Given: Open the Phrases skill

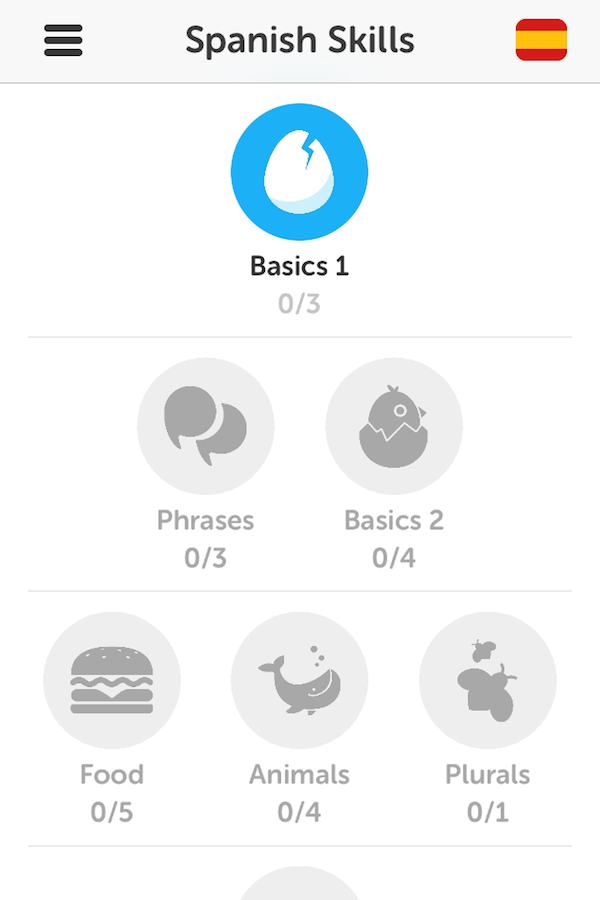Looking at the screenshot, I should (x=205, y=427).
